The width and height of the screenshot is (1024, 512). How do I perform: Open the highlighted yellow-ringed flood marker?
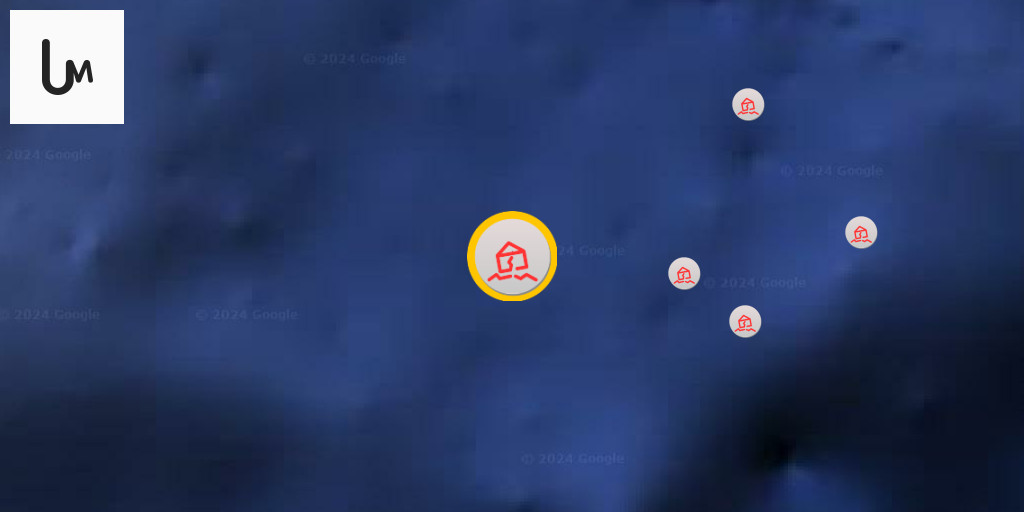[x=512, y=256]
